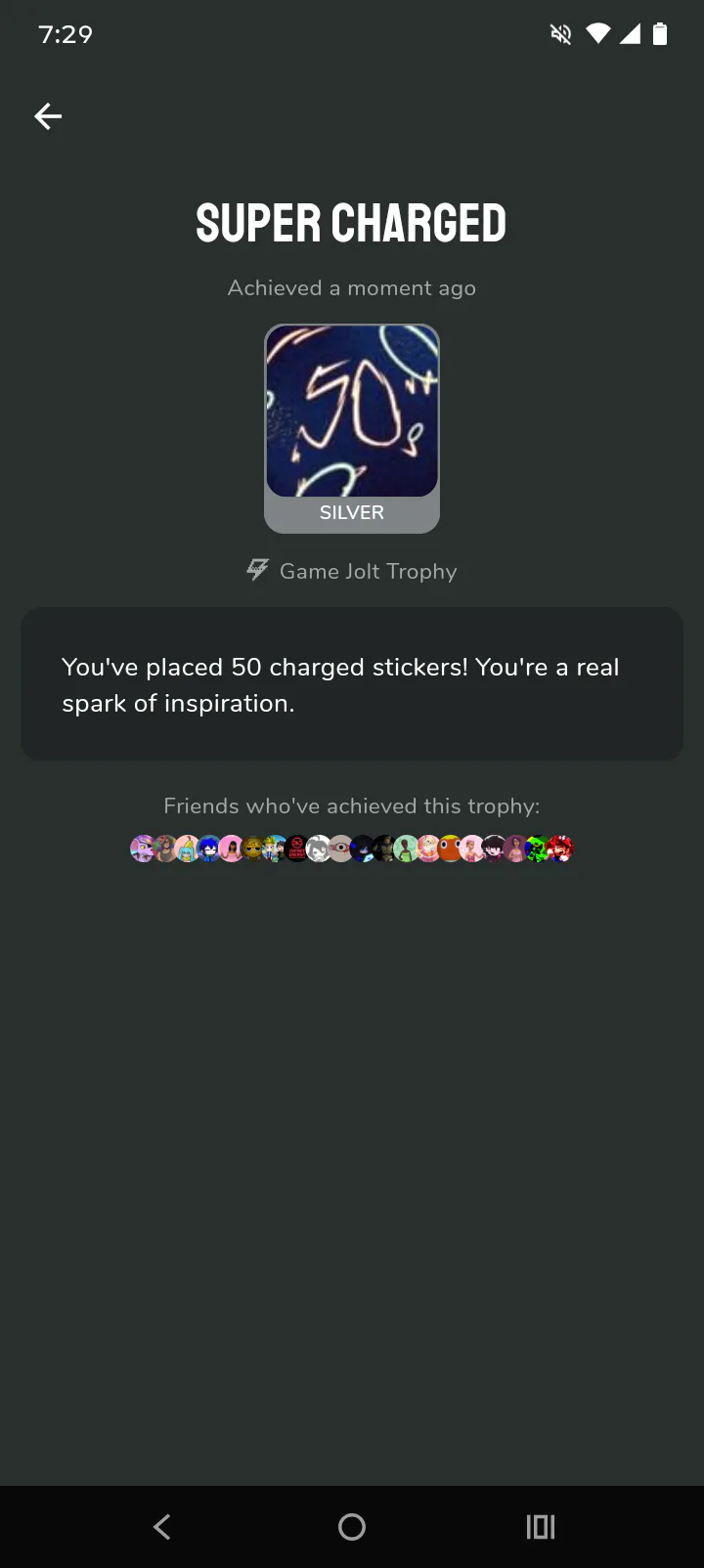Screen dimensions: 704x1568
Task: Go back using the top arrow
Action: 48,116
